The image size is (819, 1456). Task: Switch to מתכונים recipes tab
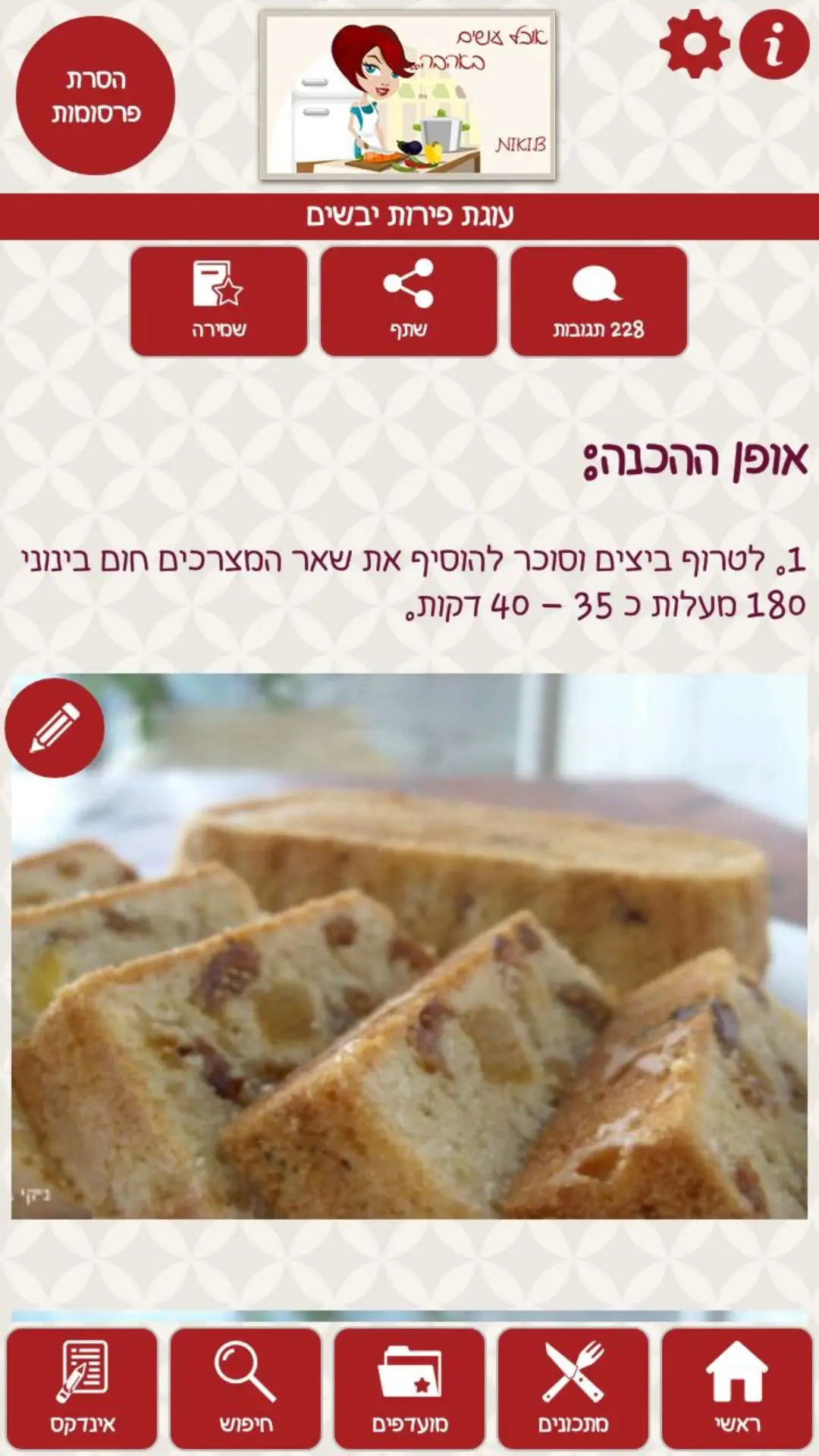tap(573, 1388)
